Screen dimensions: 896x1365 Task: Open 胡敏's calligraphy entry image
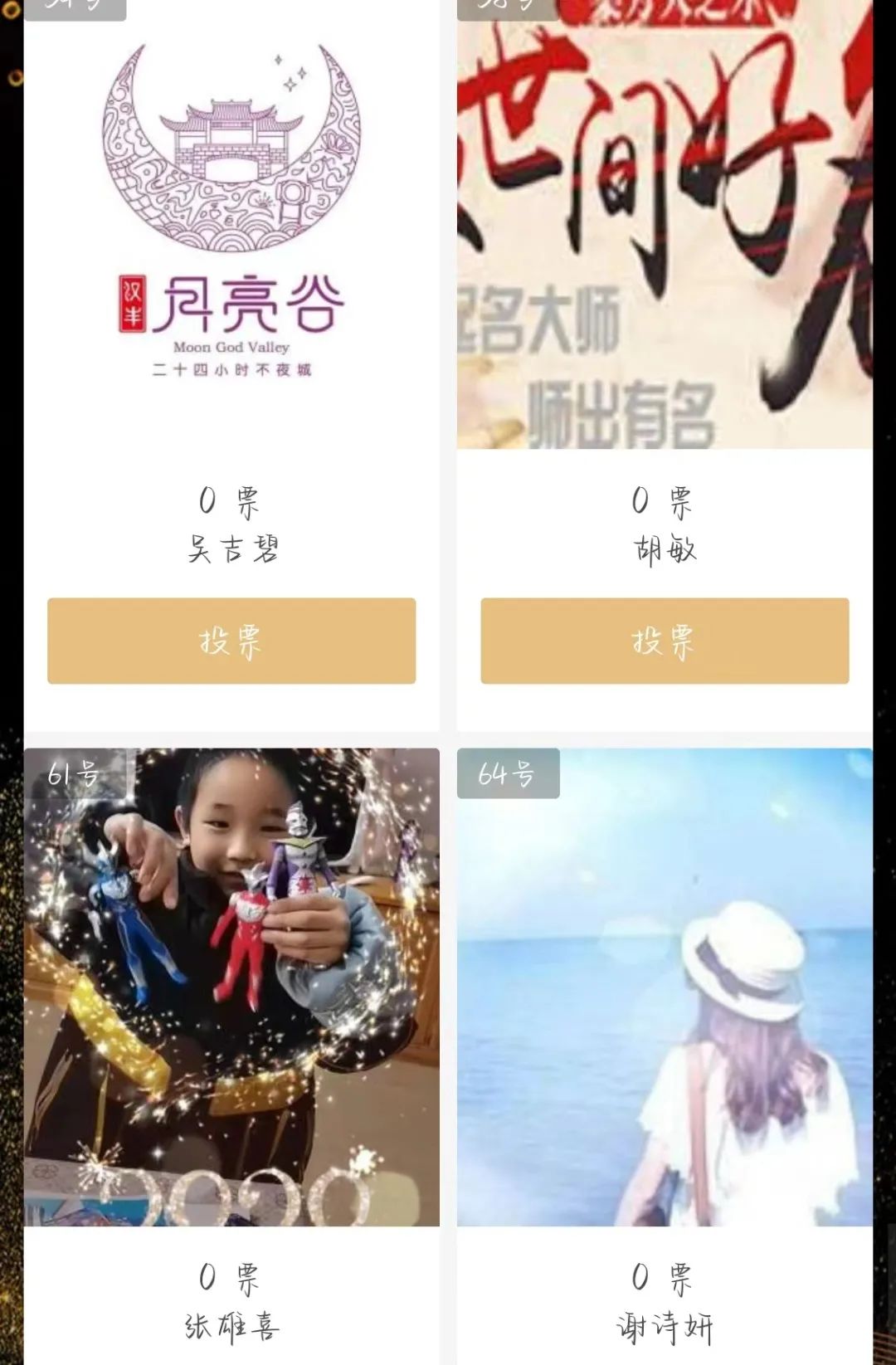[664, 224]
